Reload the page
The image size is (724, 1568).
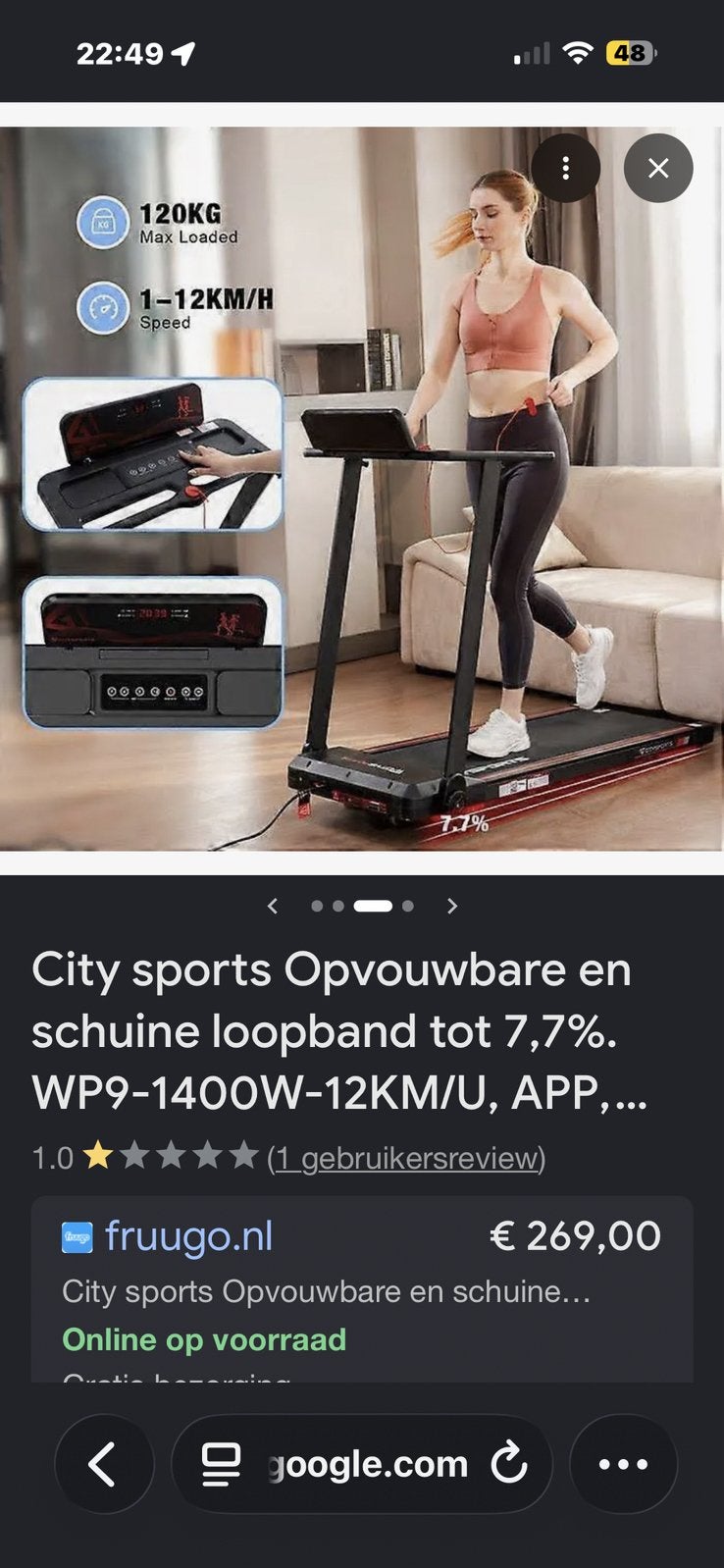pos(508,1464)
